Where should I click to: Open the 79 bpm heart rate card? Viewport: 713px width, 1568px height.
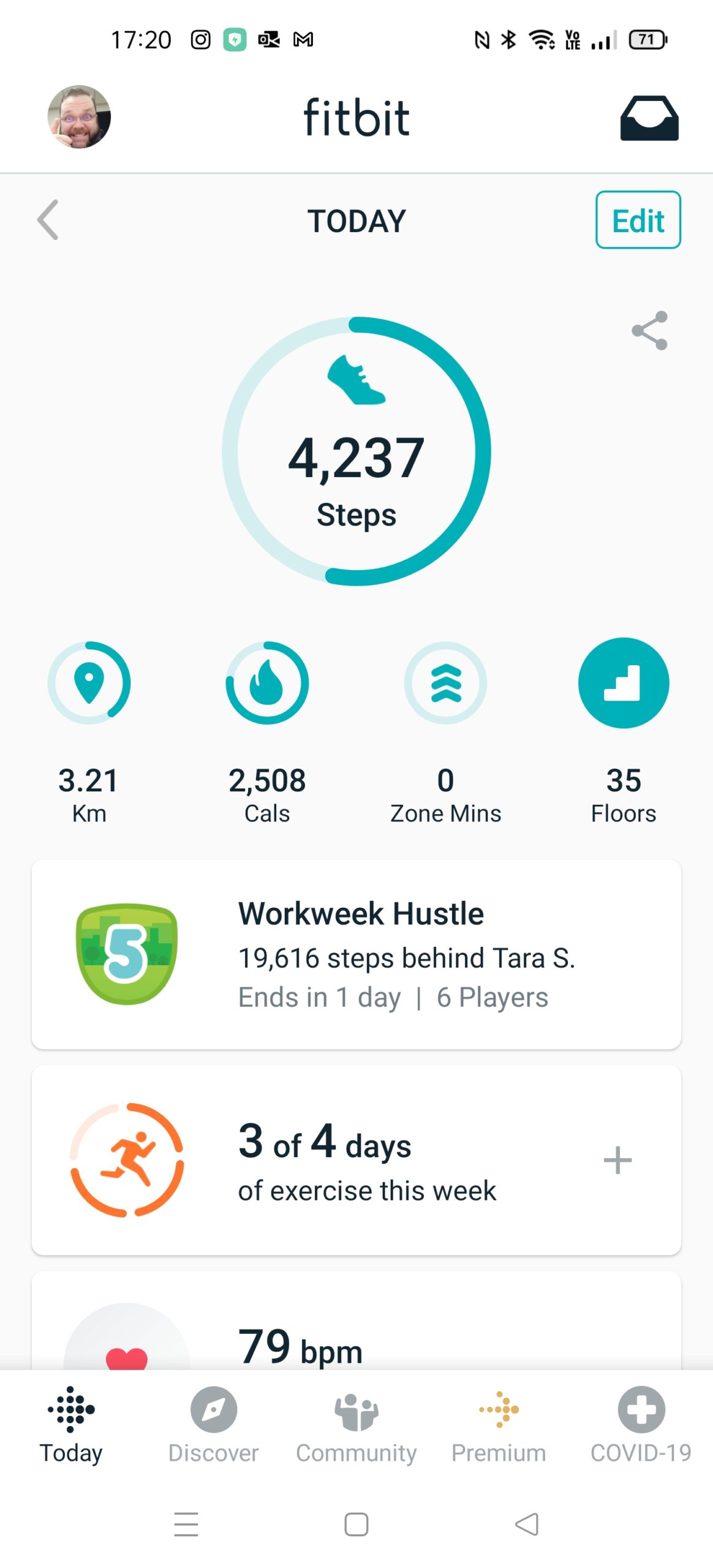click(x=356, y=1321)
